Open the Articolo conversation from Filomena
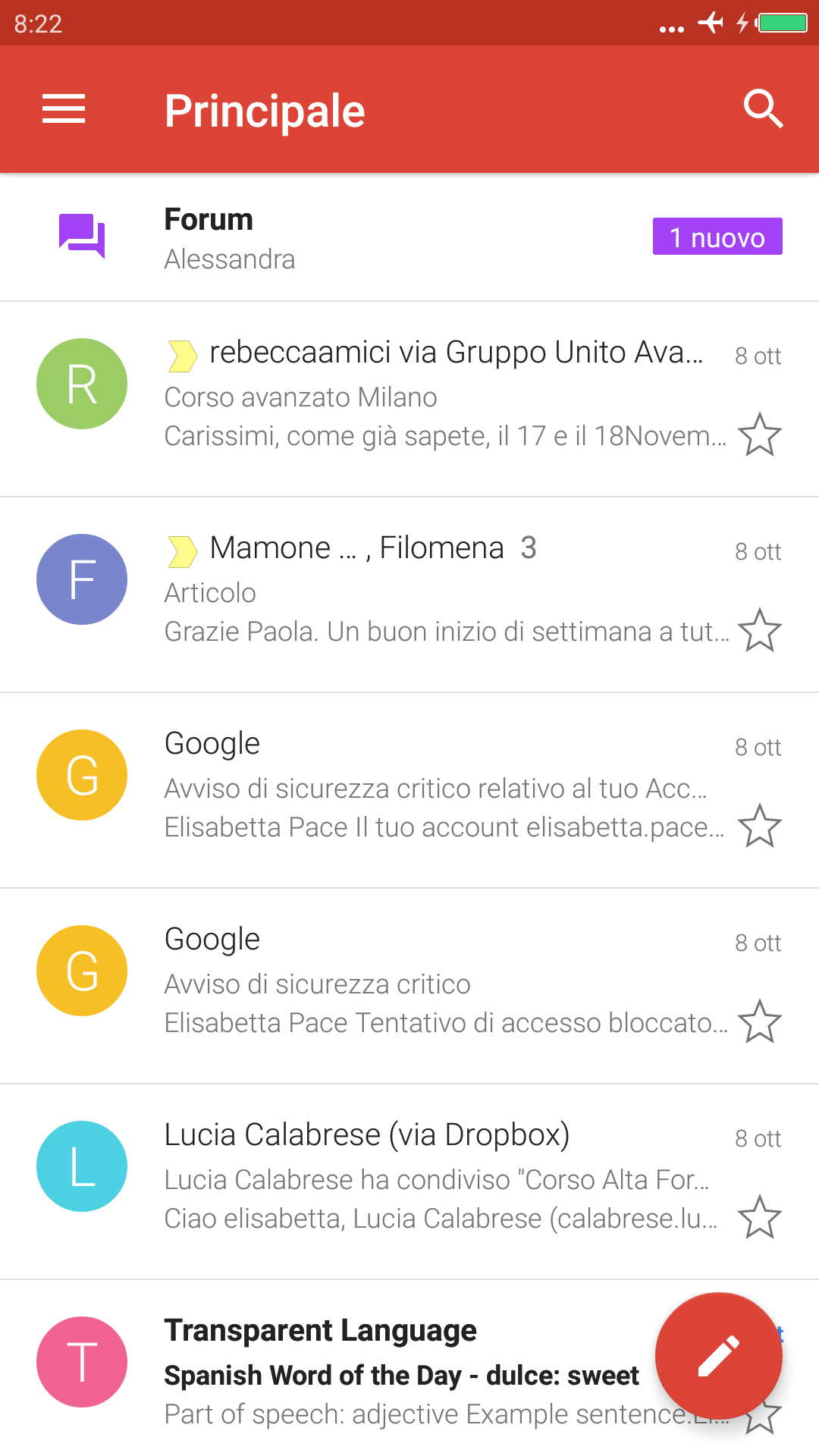The height and width of the screenshot is (1456, 819). point(440,593)
